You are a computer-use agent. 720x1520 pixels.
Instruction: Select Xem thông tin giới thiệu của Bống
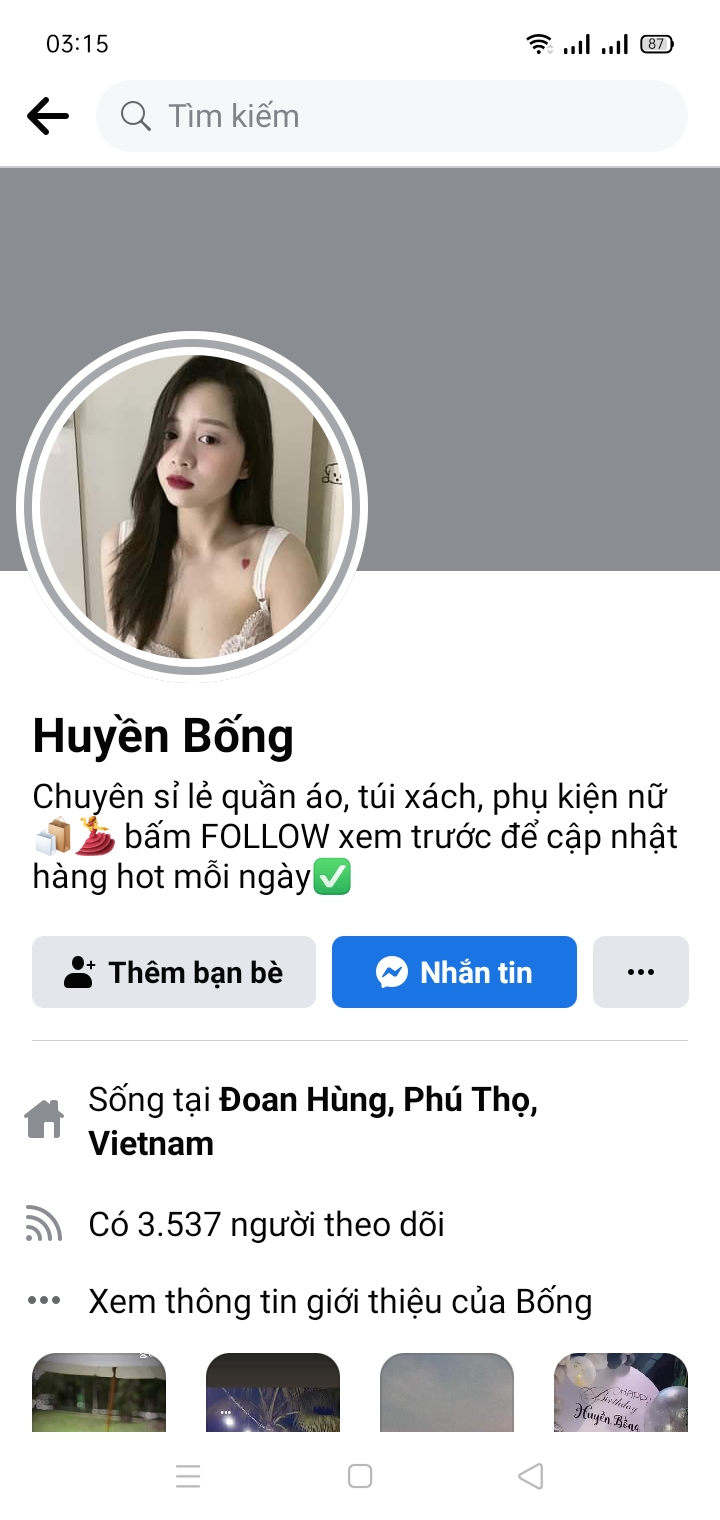coord(340,1301)
